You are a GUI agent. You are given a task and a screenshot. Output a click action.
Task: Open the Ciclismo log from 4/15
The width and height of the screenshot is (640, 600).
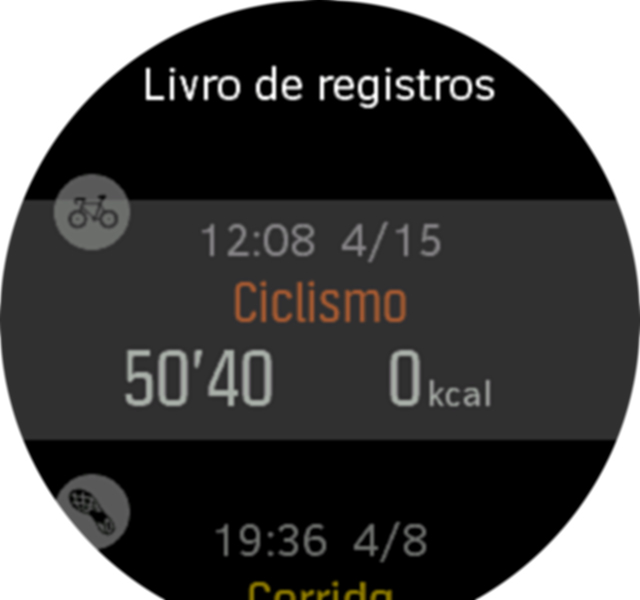click(x=320, y=320)
